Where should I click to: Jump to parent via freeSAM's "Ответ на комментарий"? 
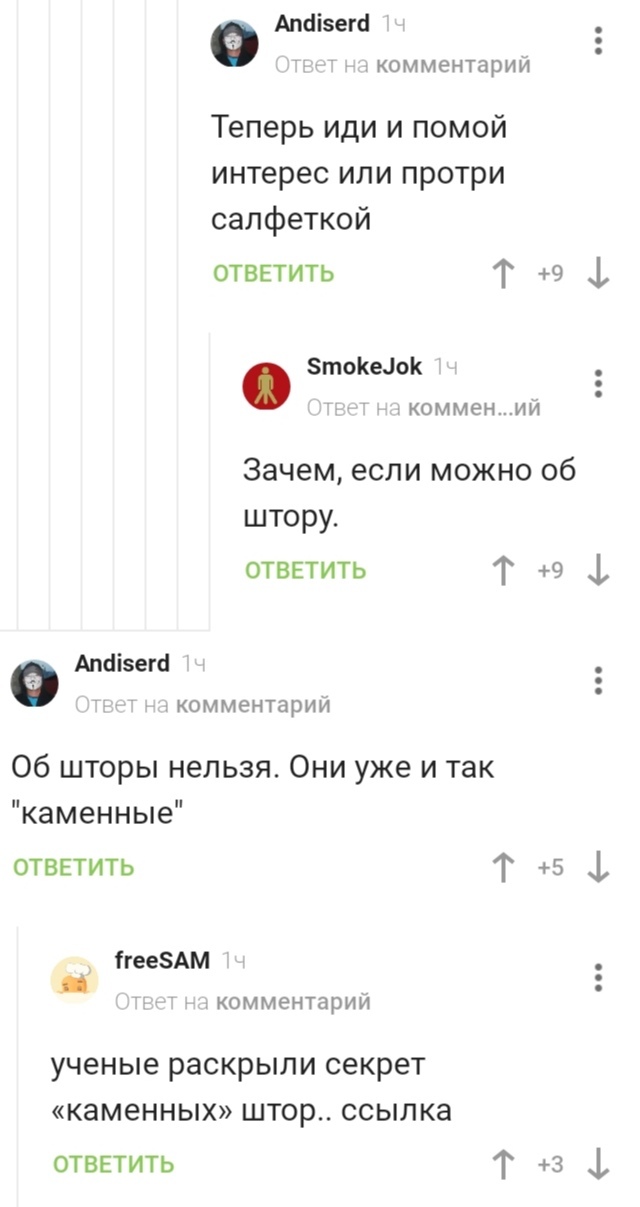tap(242, 1001)
